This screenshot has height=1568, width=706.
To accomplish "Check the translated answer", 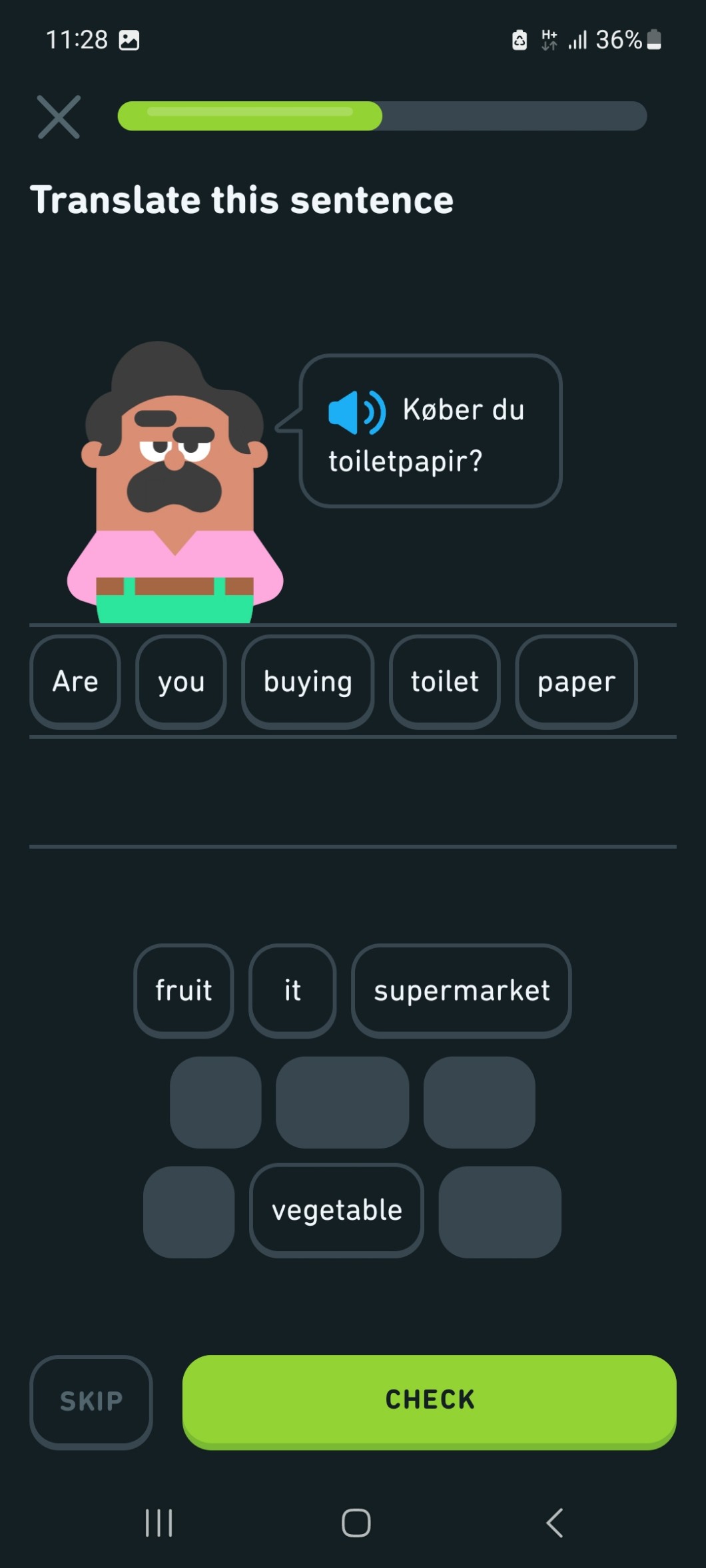I will 430,1400.
